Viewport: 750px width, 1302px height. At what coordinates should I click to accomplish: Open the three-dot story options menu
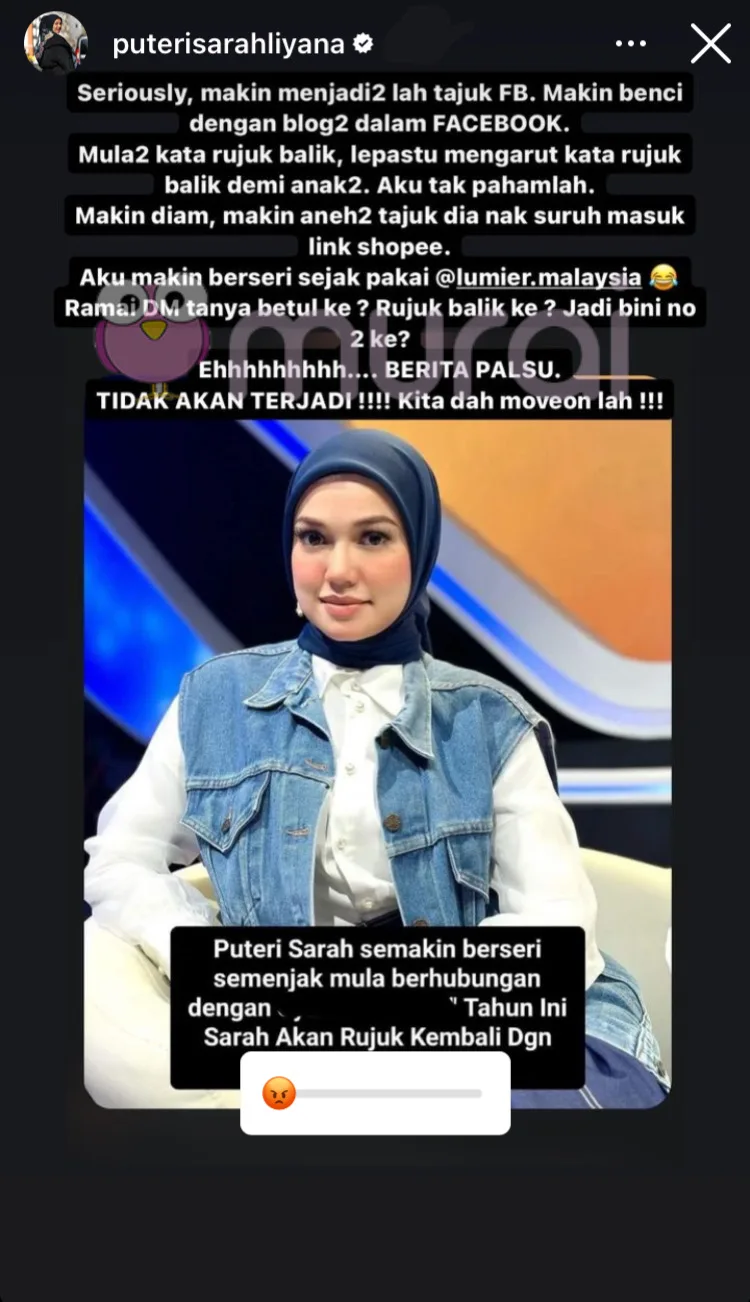point(631,44)
